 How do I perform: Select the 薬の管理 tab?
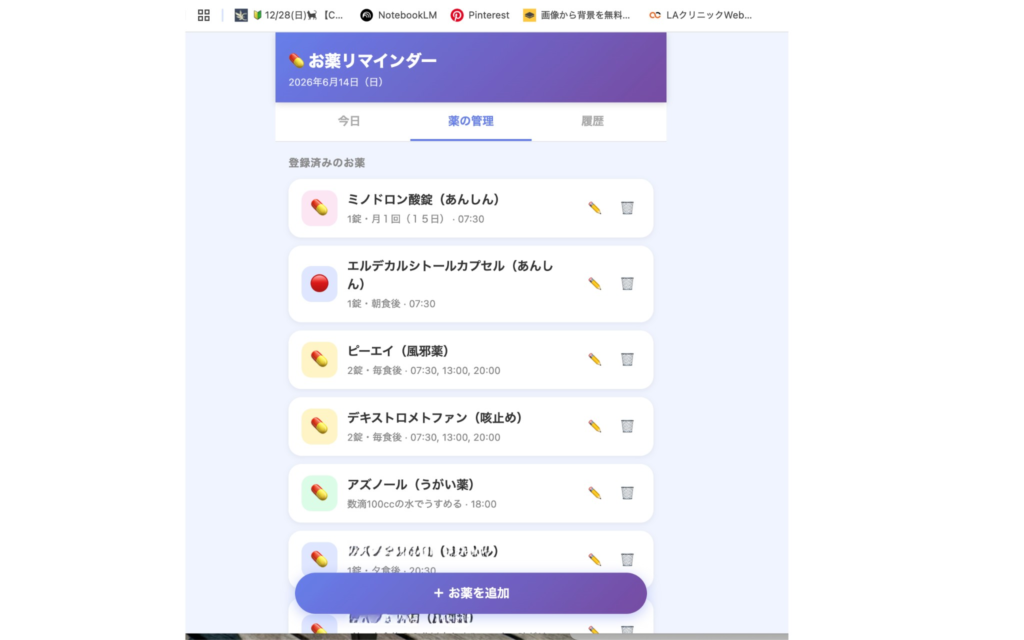click(470, 121)
